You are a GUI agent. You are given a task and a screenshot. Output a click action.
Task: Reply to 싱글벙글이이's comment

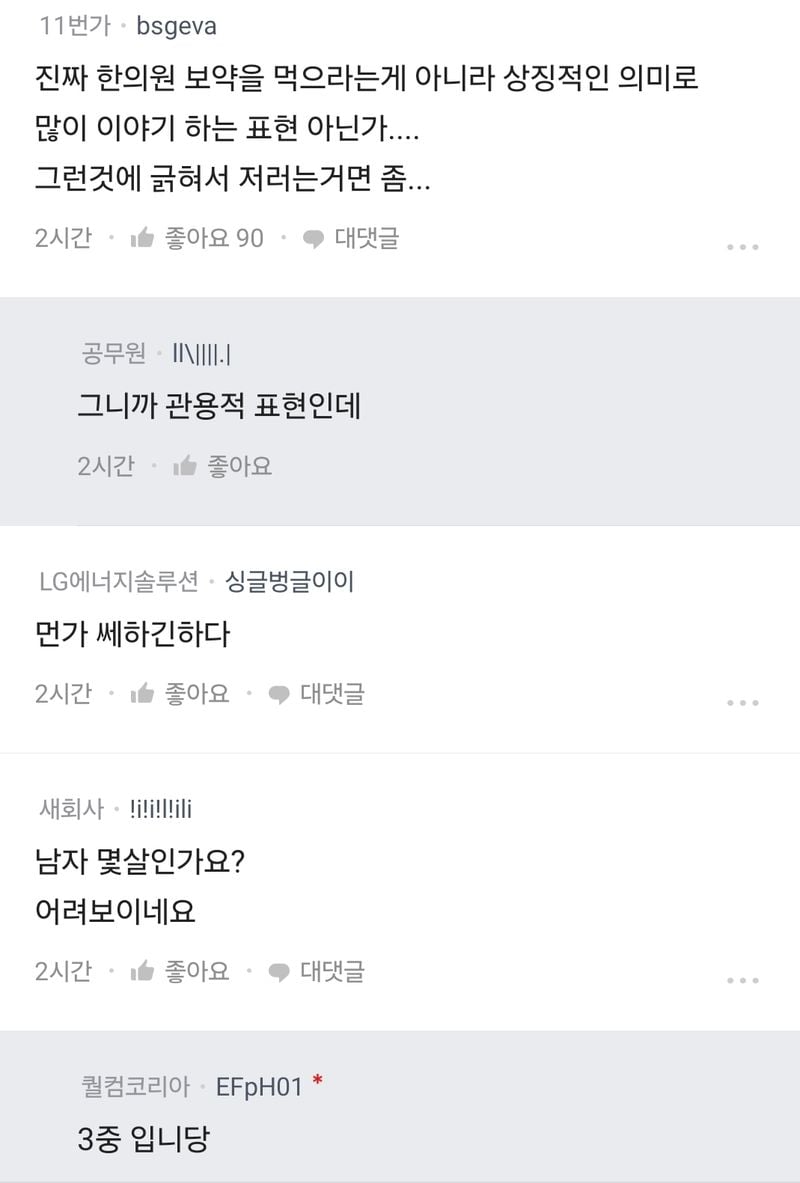click(x=316, y=694)
